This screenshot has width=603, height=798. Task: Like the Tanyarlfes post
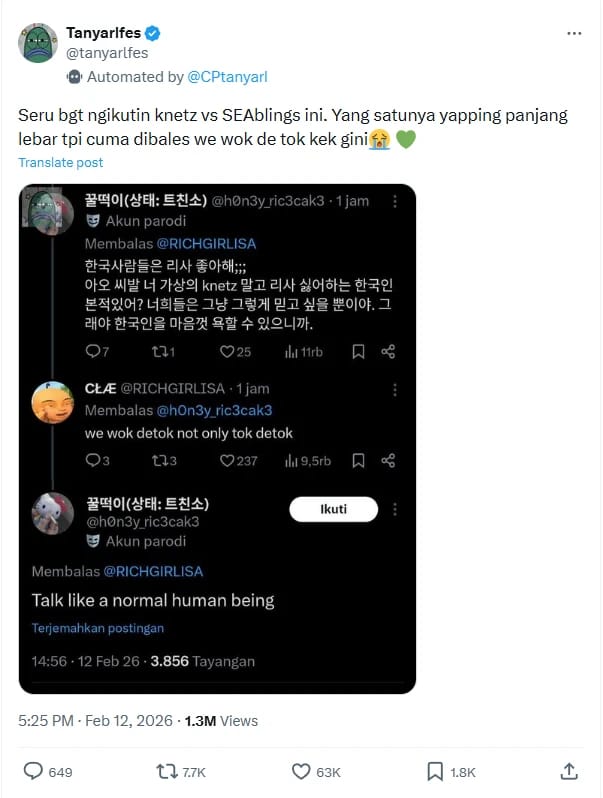[x=301, y=772]
